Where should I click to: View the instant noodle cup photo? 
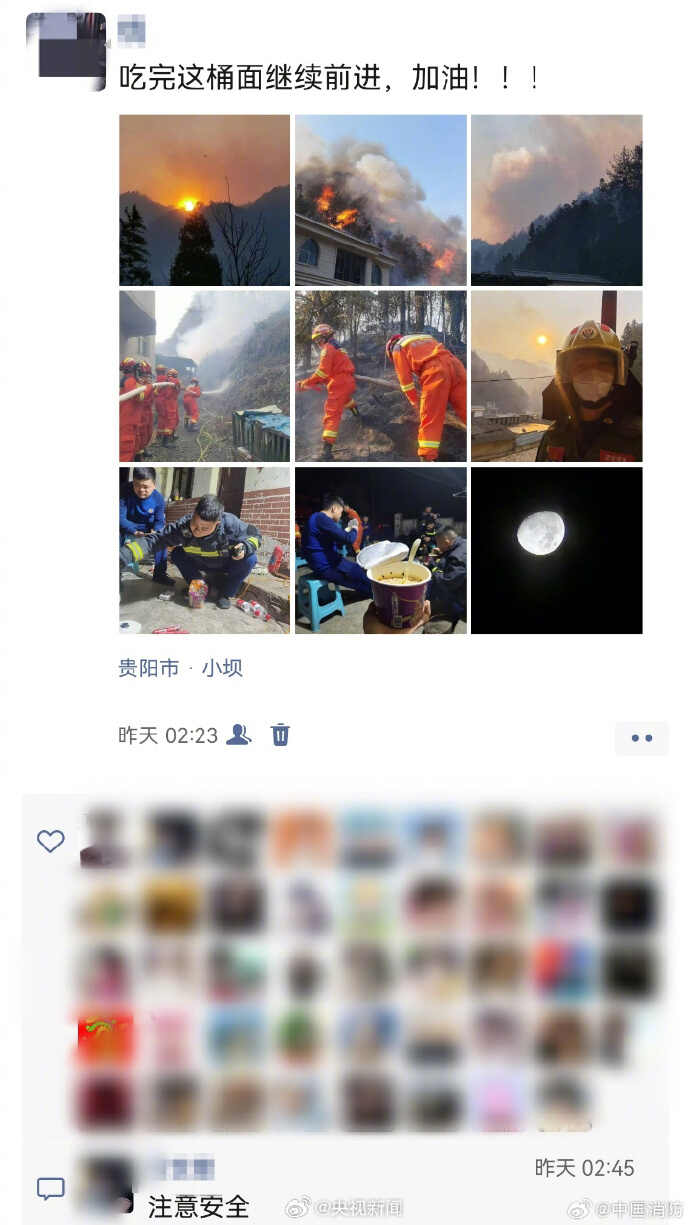(380, 550)
